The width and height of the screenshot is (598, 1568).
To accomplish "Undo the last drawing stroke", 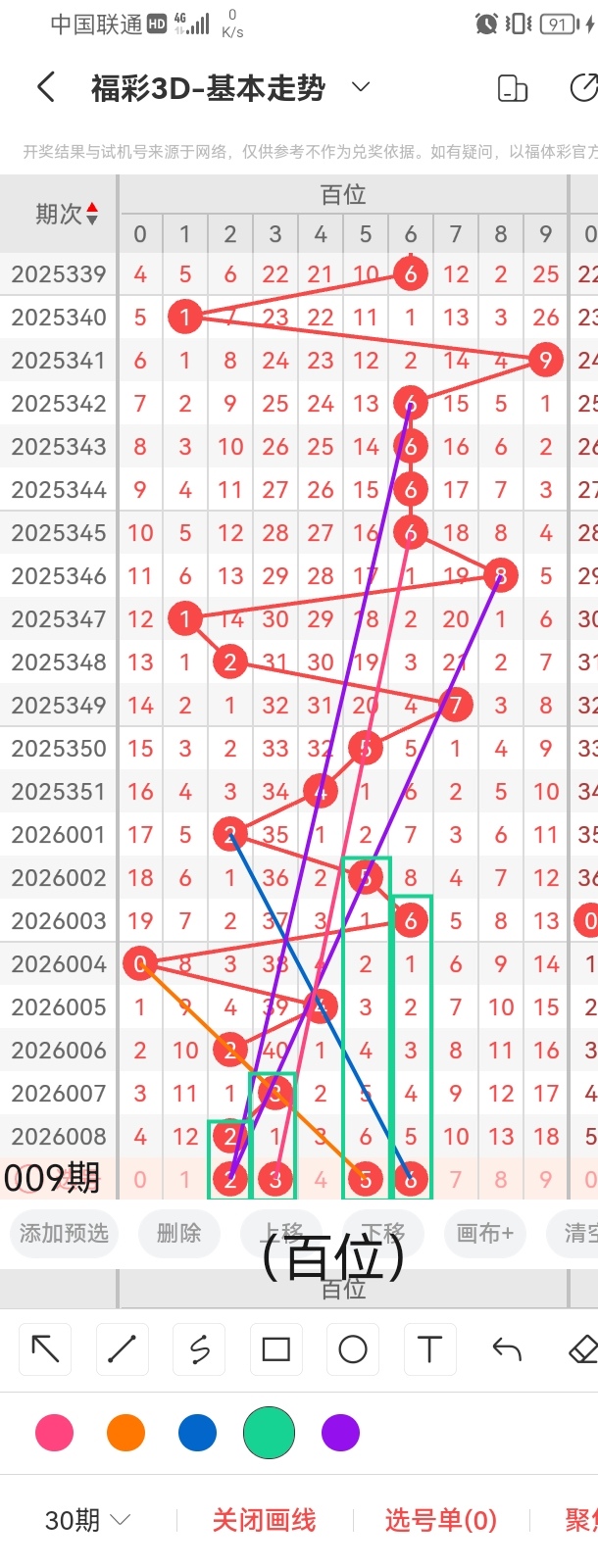I will [506, 1349].
